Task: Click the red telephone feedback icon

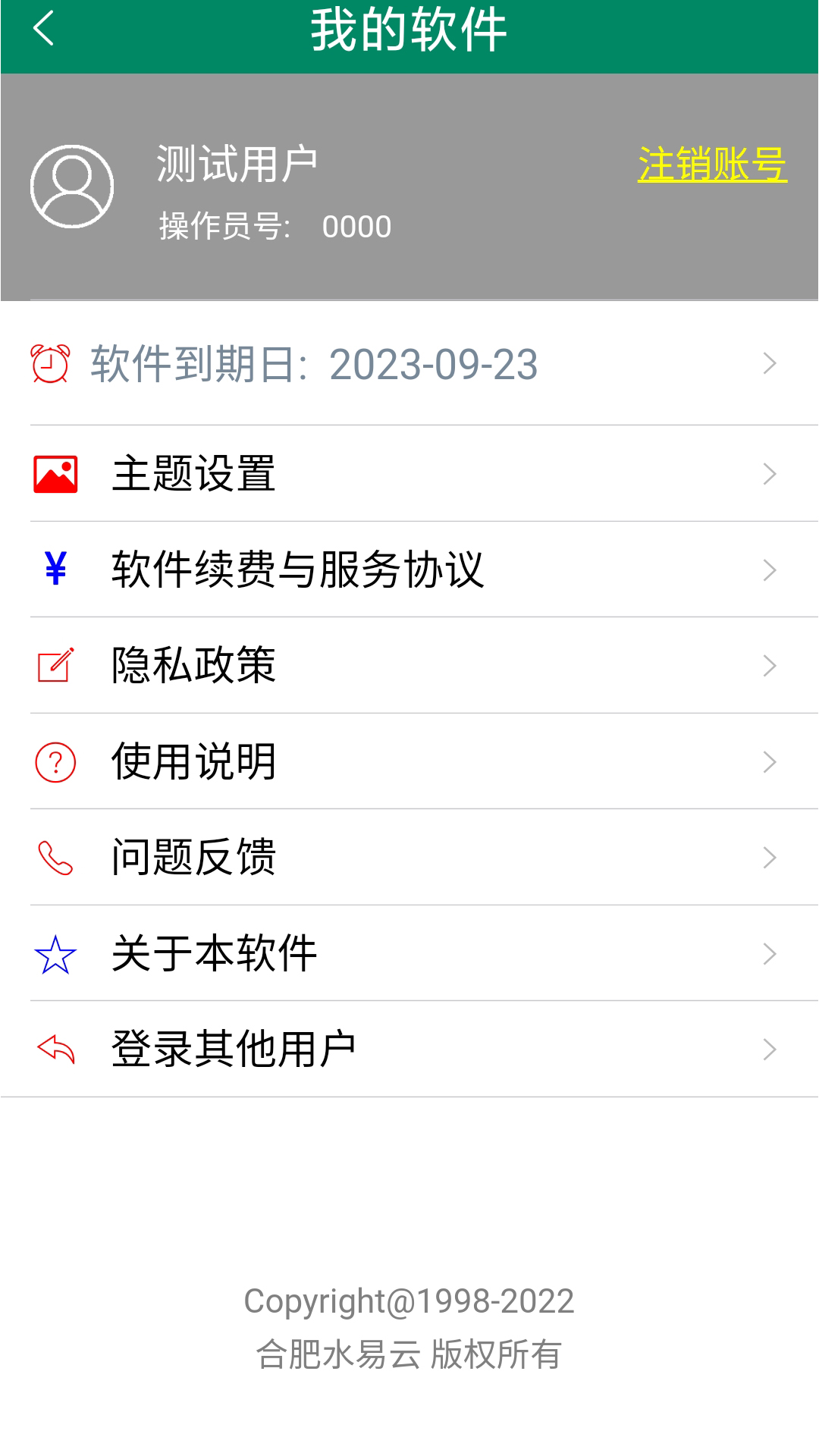Action: pos(53,858)
